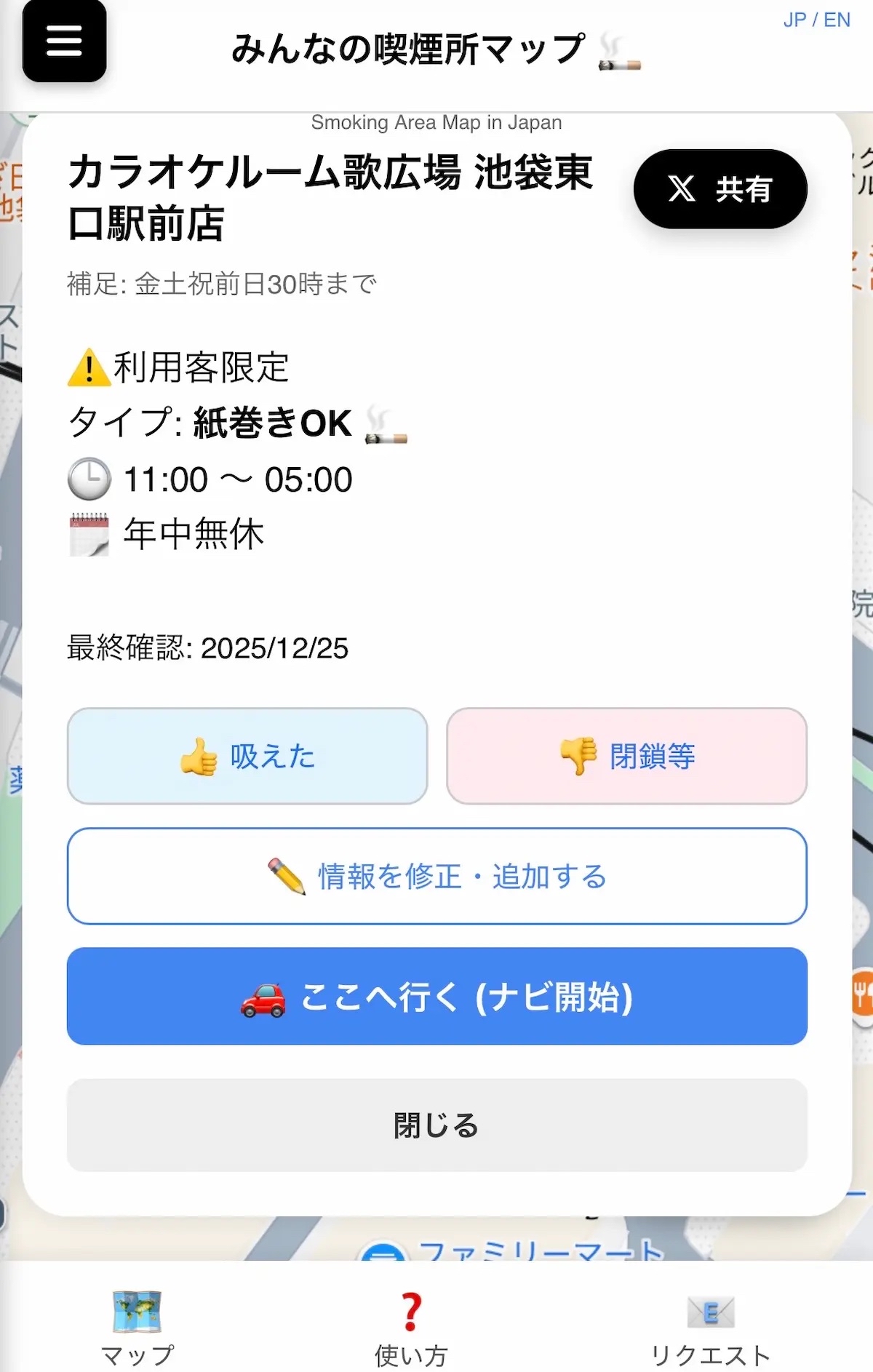873x1372 pixels.
Task: Start navigation with ここへ行く button
Action: (x=436, y=997)
